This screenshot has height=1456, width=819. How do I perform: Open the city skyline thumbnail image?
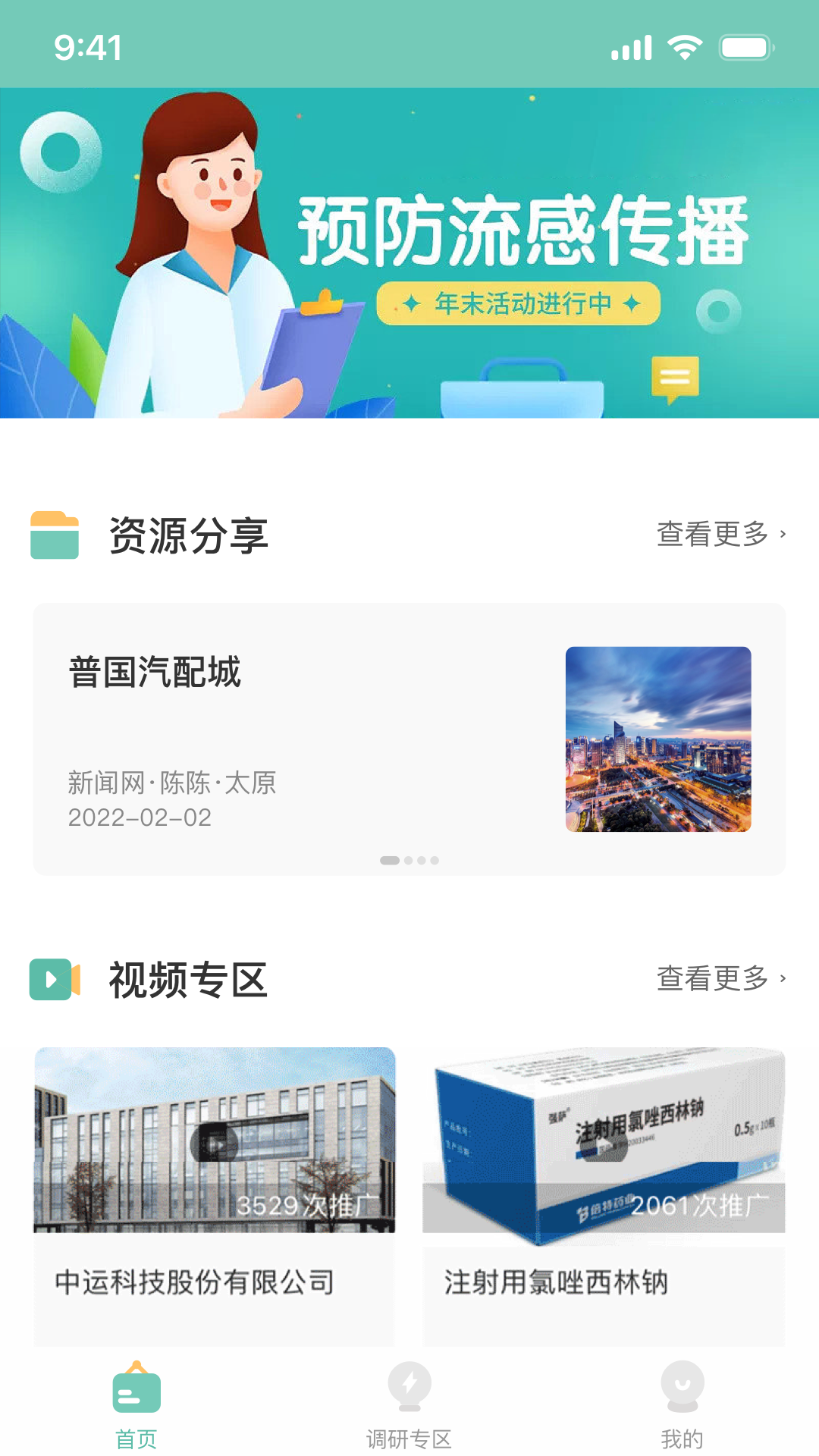click(661, 739)
